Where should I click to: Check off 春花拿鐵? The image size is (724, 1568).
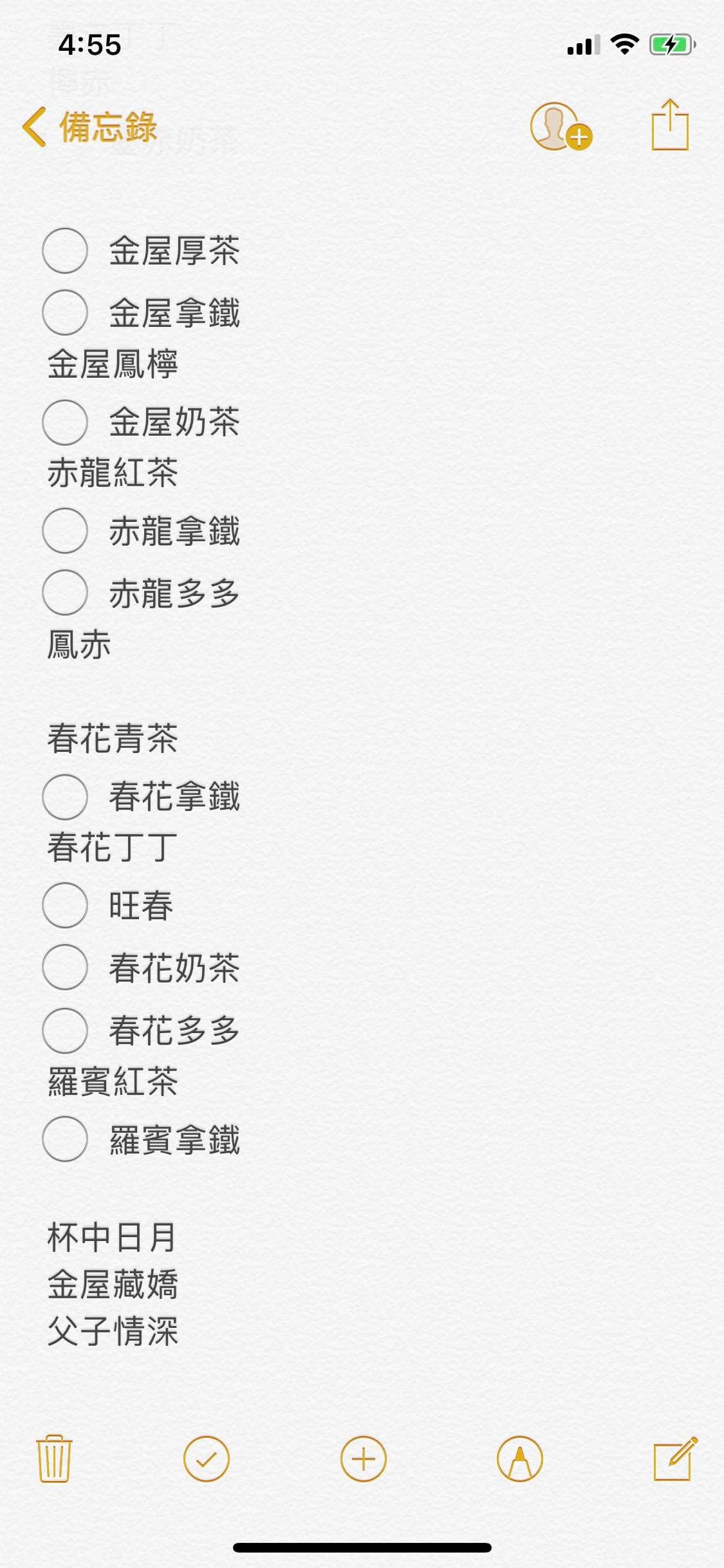coord(65,796)
